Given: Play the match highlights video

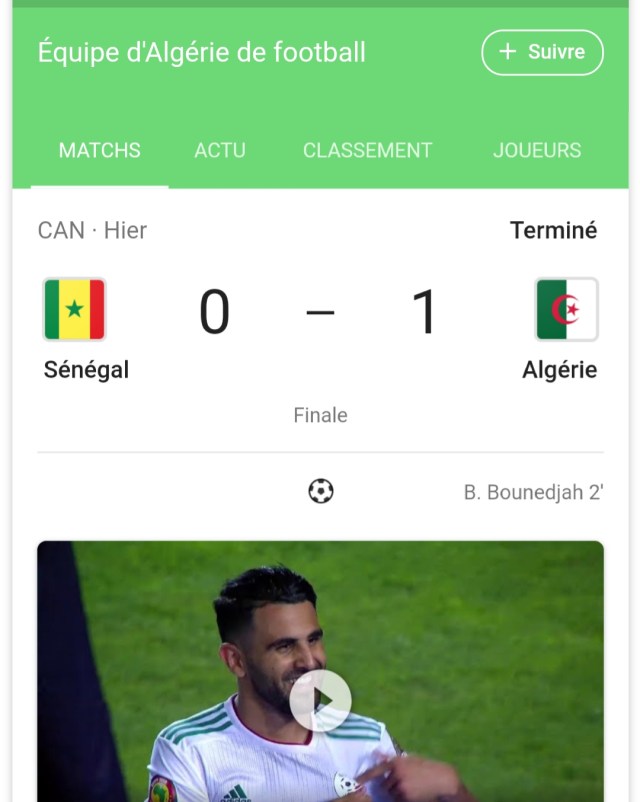Looking at the screenshot, I should coord(320,700).
